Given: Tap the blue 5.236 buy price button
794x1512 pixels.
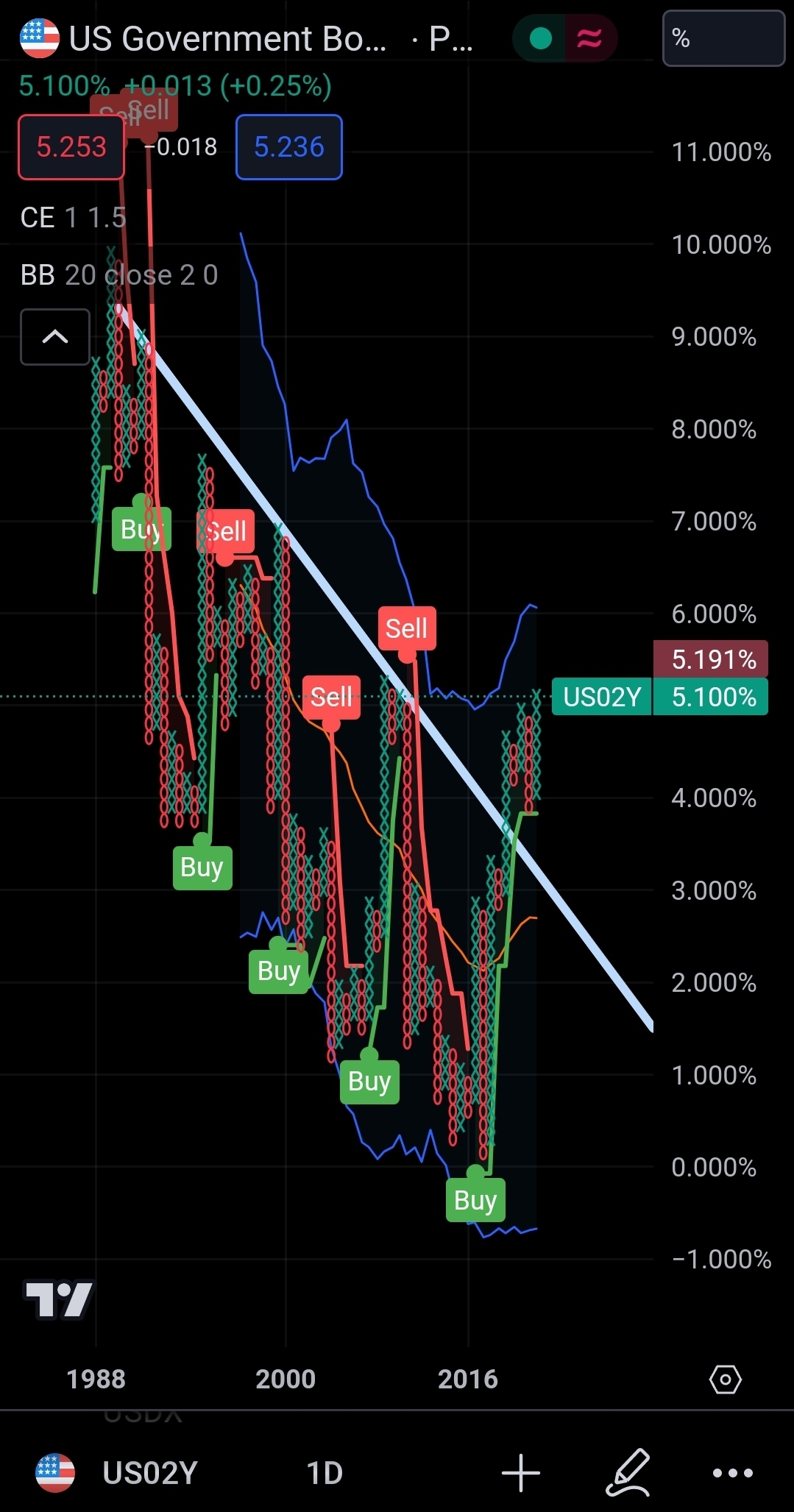Looking at the screenshot, I should (289, 147).
